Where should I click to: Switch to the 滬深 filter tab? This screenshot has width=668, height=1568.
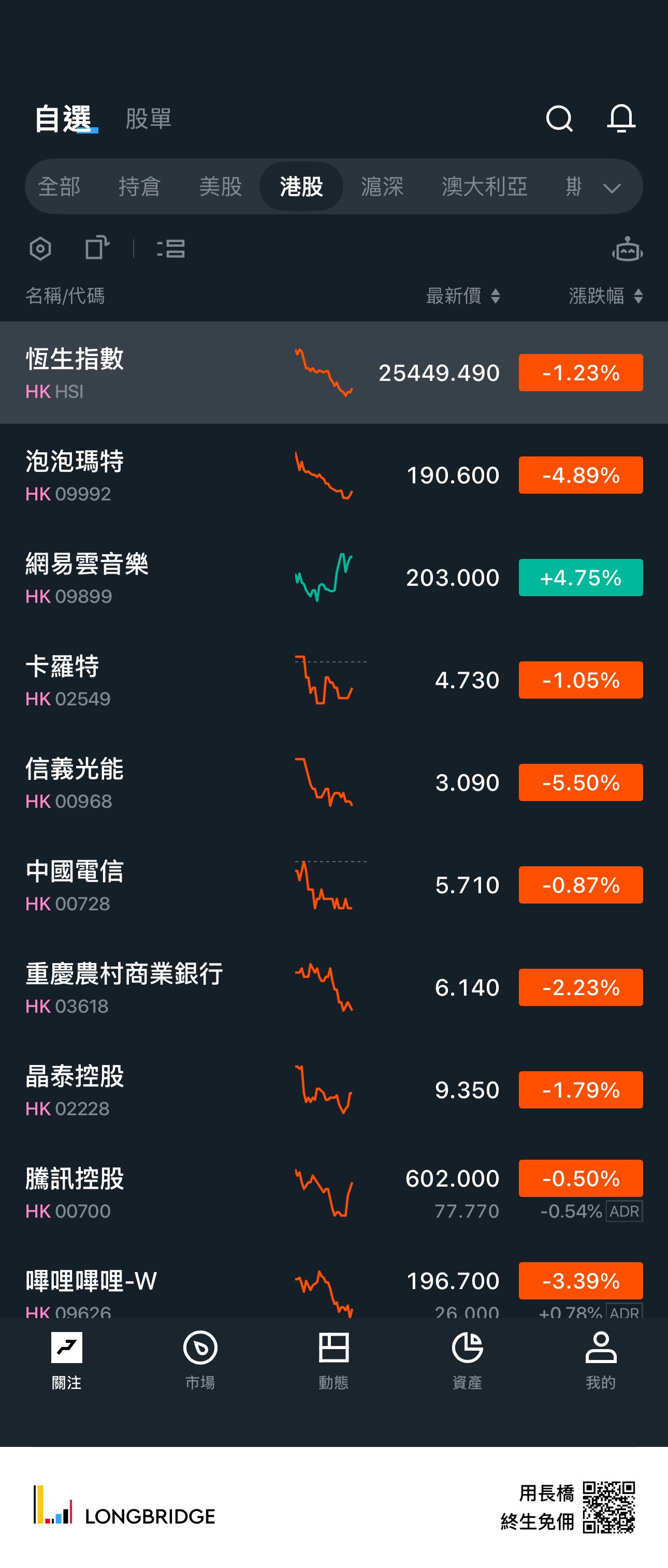pos(382,186)
